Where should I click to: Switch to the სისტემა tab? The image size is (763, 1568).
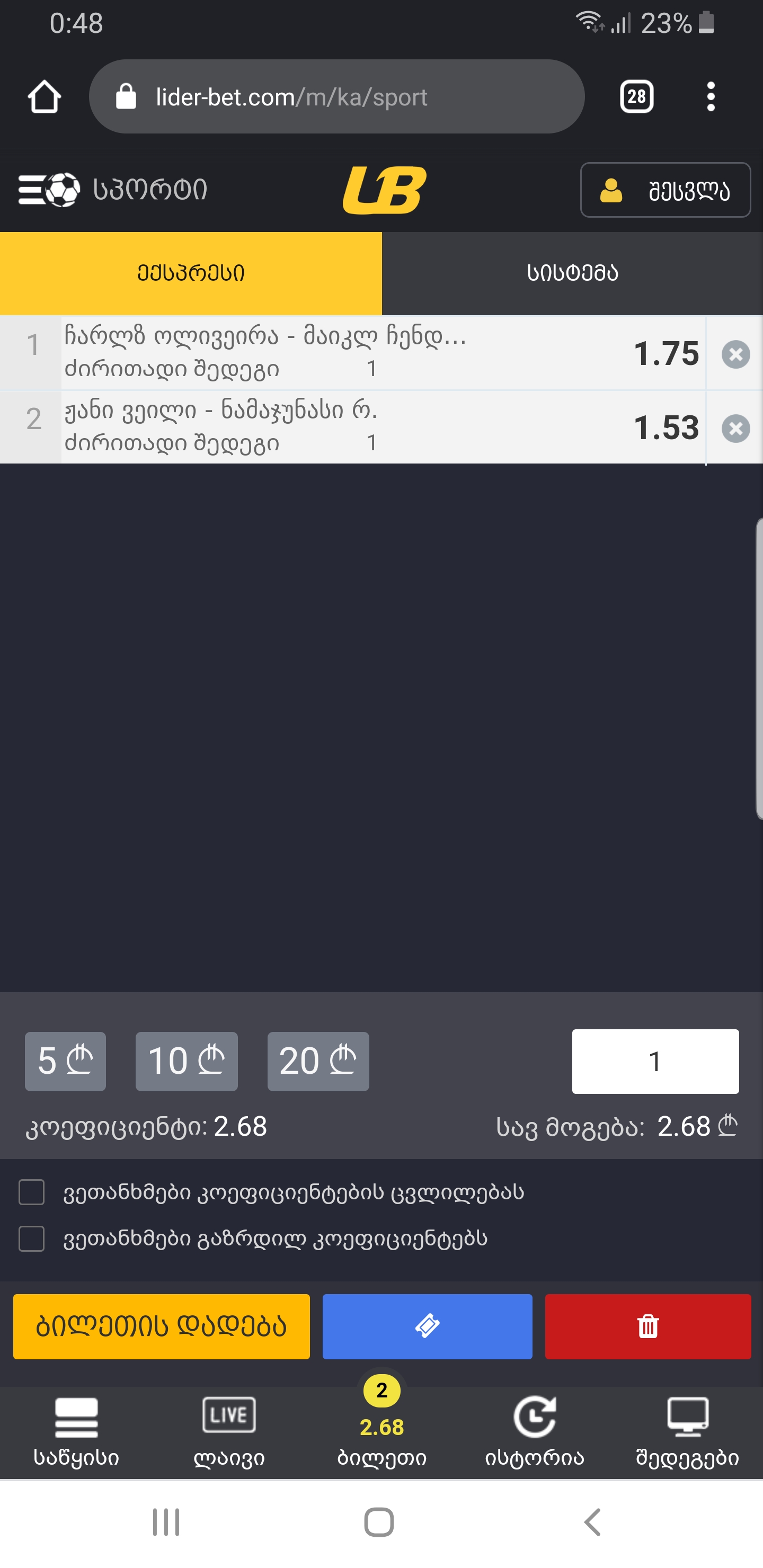572,273
